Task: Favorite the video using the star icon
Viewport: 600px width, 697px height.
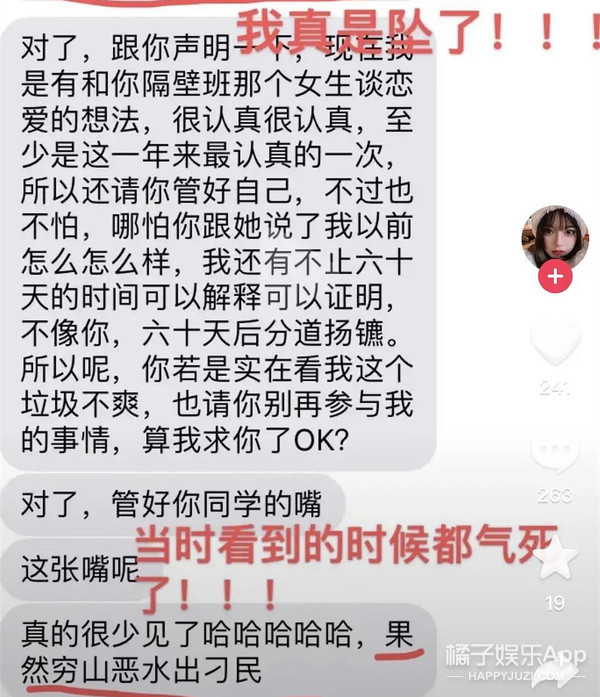Action: (554, 558)
